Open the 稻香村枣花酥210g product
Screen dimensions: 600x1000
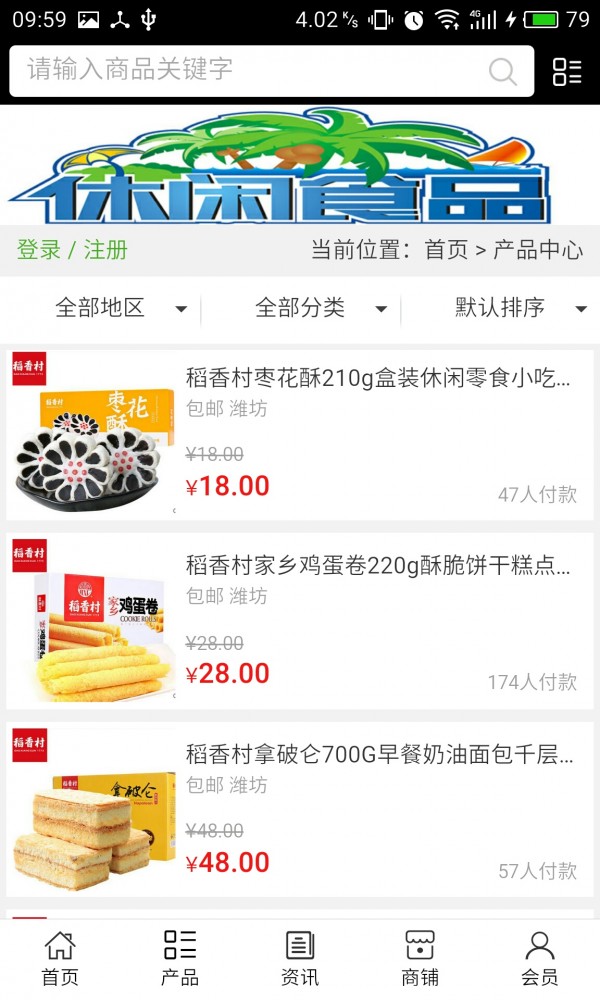click(x=378, y=379)
